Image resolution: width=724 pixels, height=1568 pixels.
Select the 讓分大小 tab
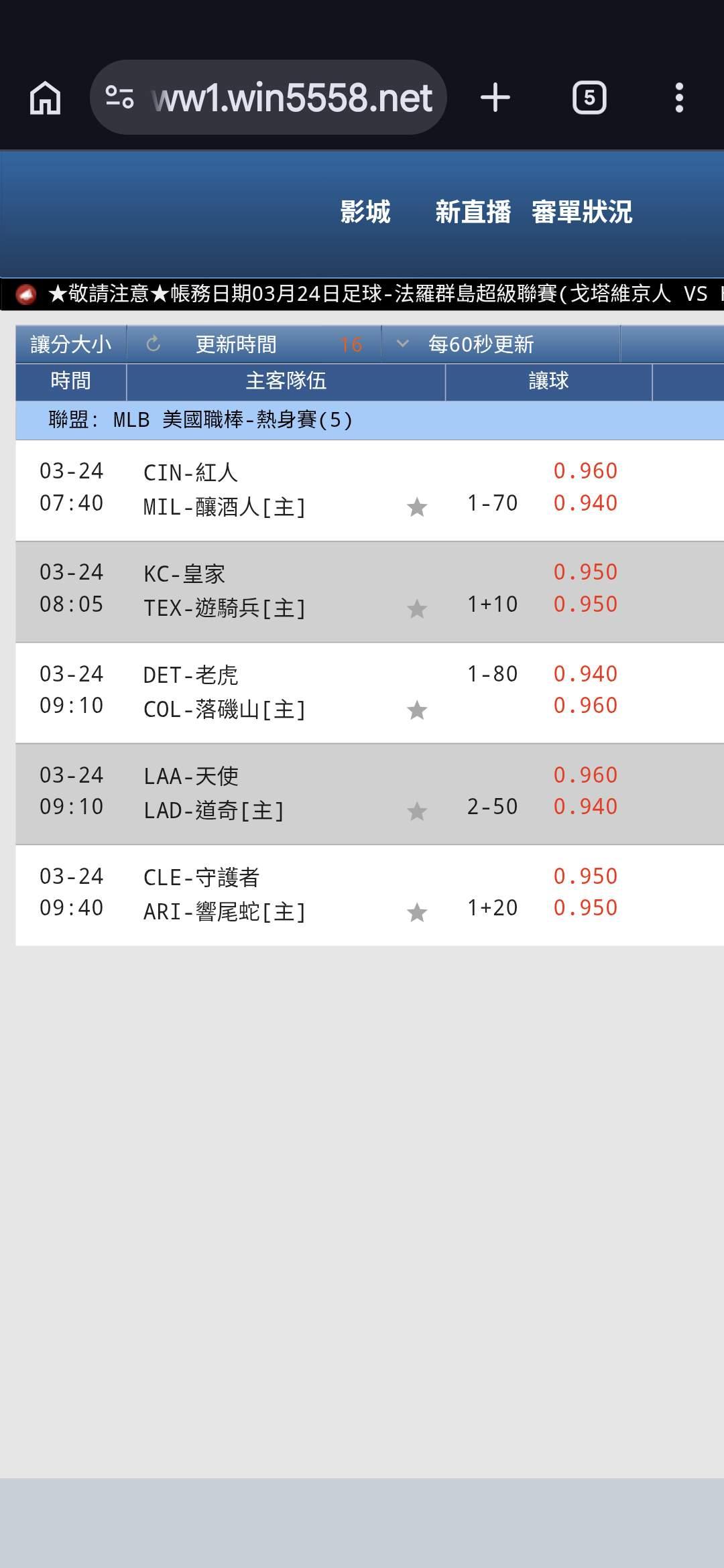(71, 344)
